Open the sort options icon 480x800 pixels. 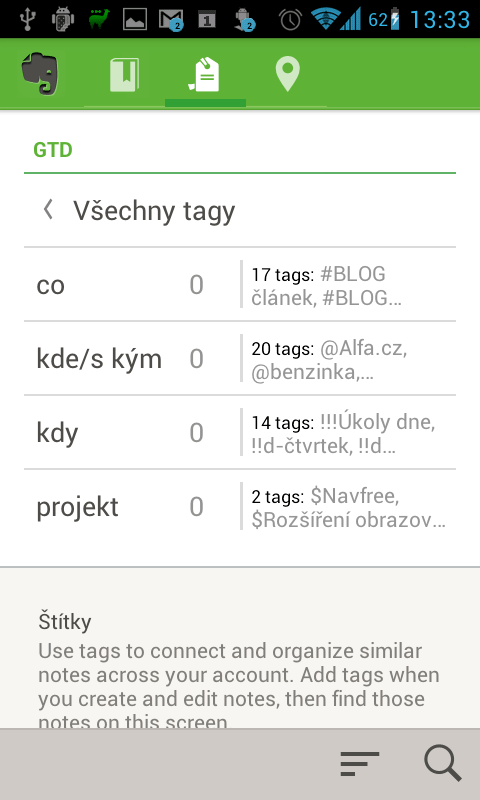[360, 764]
